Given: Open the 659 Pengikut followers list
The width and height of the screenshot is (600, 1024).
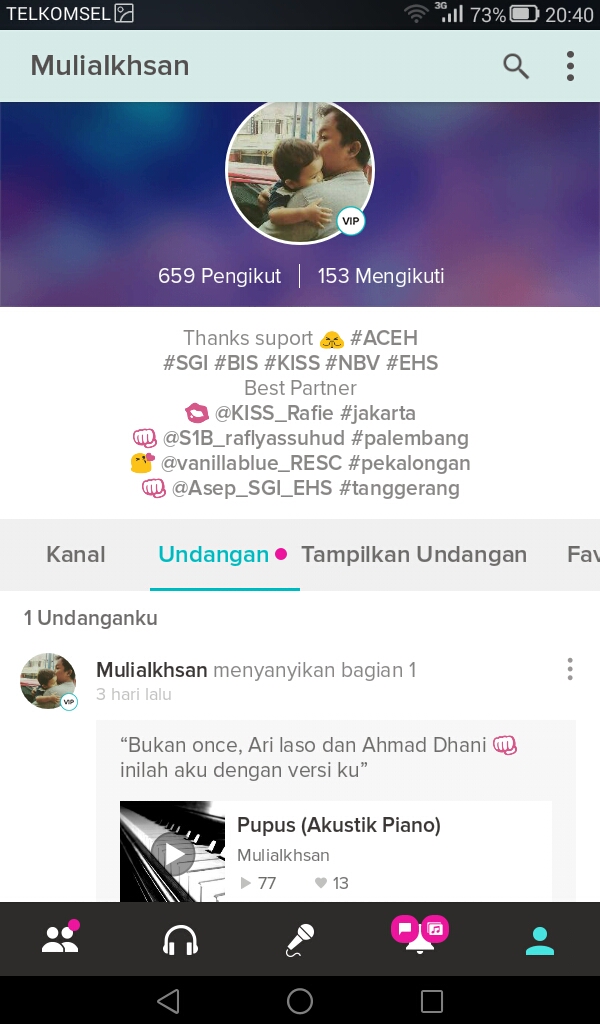Looking at the screenshot, I should click(219, 276).
